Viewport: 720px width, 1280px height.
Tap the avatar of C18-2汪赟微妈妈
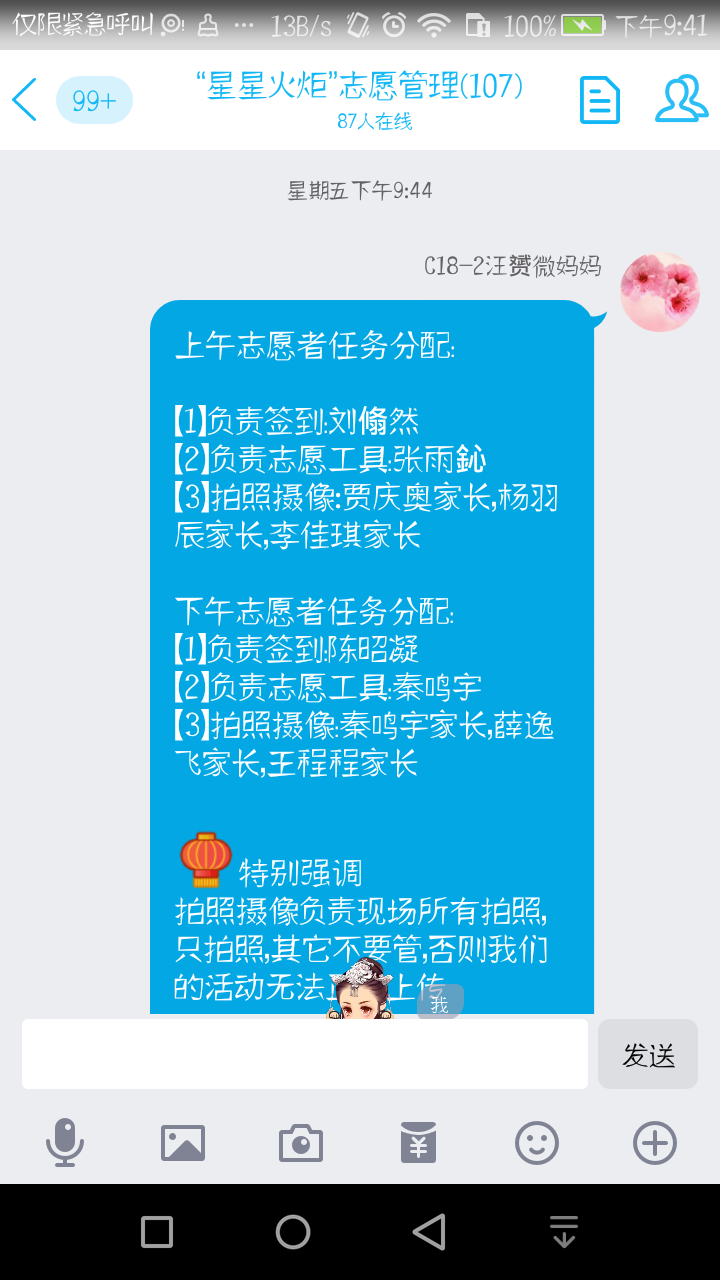(x=660, y=292)
